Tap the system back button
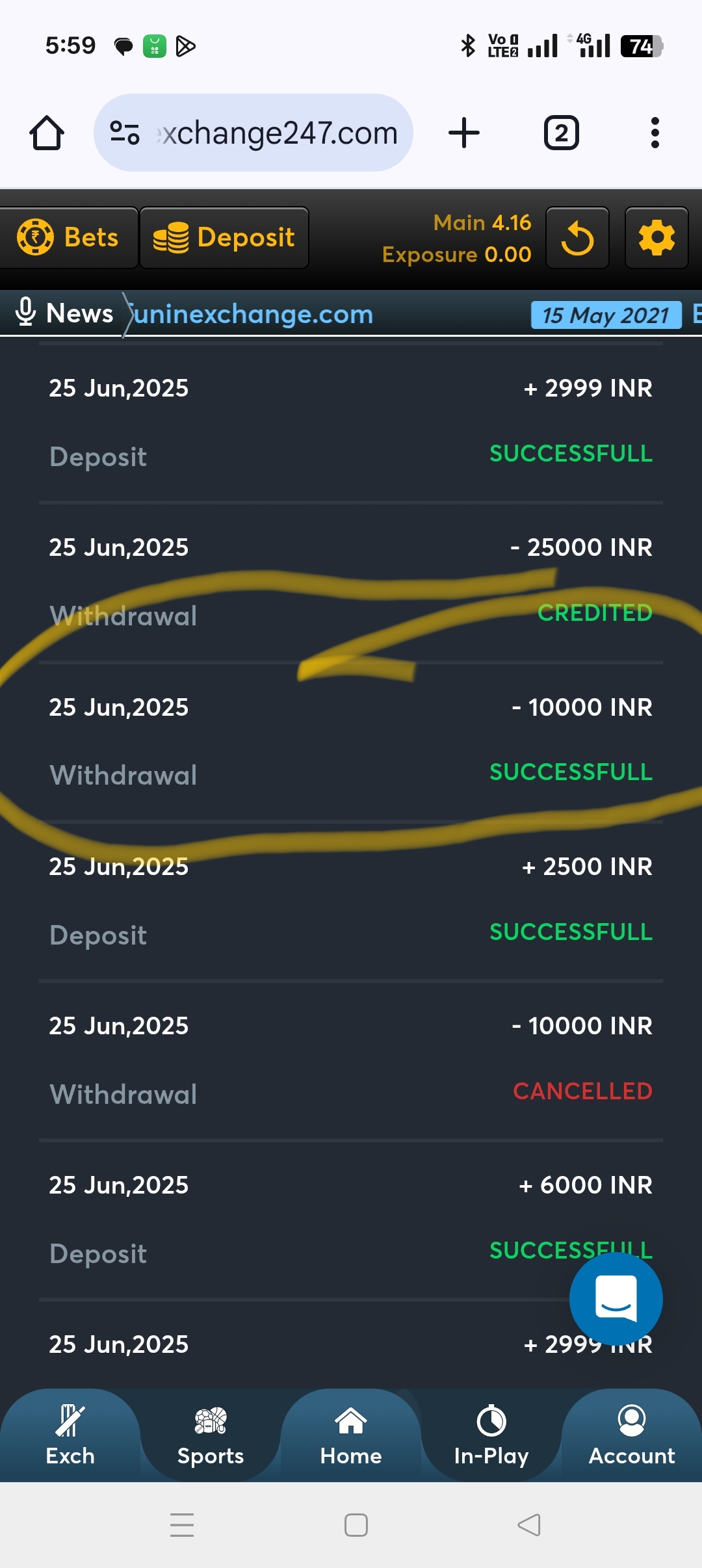This screenshot has width=702, height=1568. click(529, 1524)
